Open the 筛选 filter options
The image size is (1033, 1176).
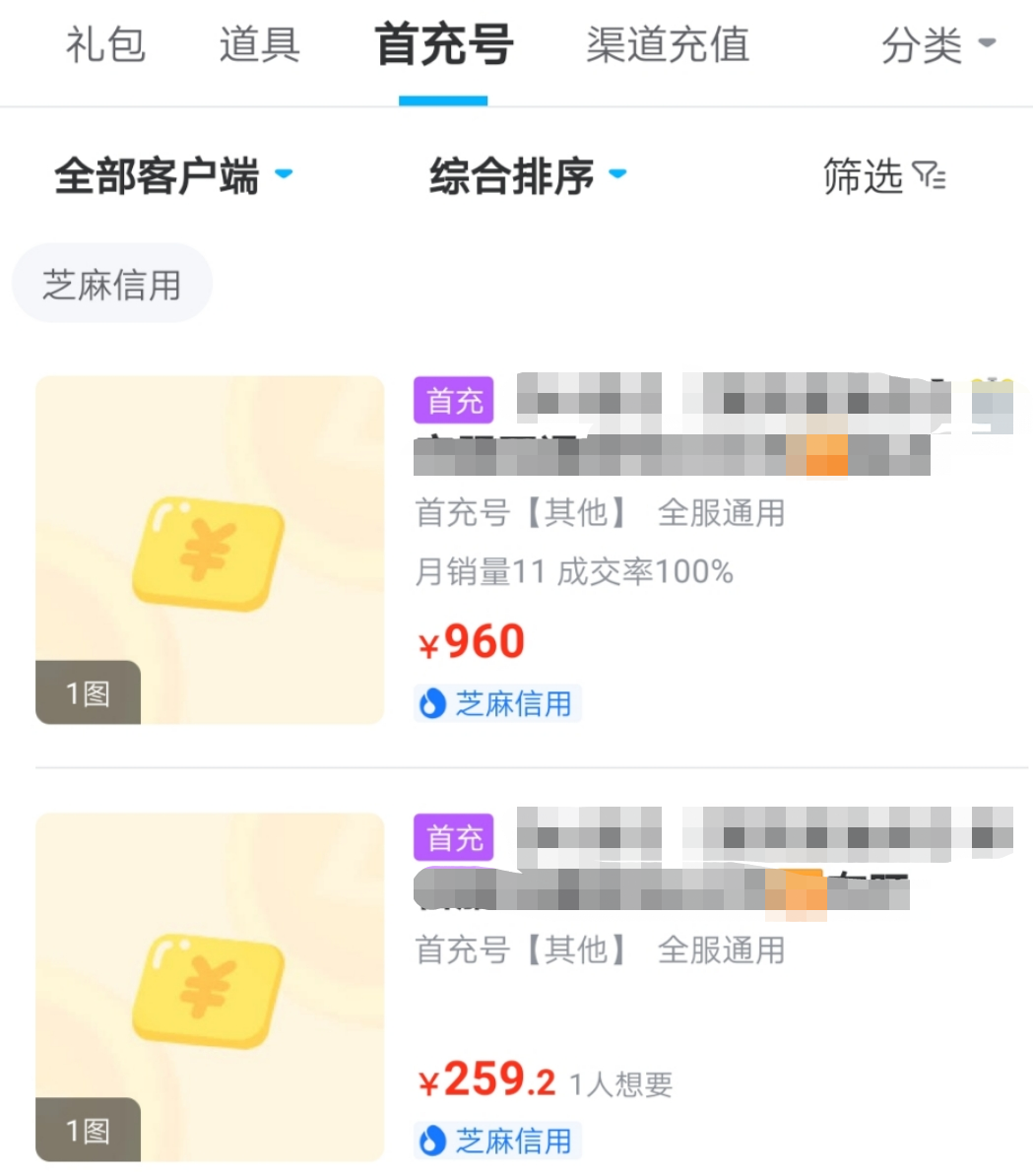[x=883, y=176]
